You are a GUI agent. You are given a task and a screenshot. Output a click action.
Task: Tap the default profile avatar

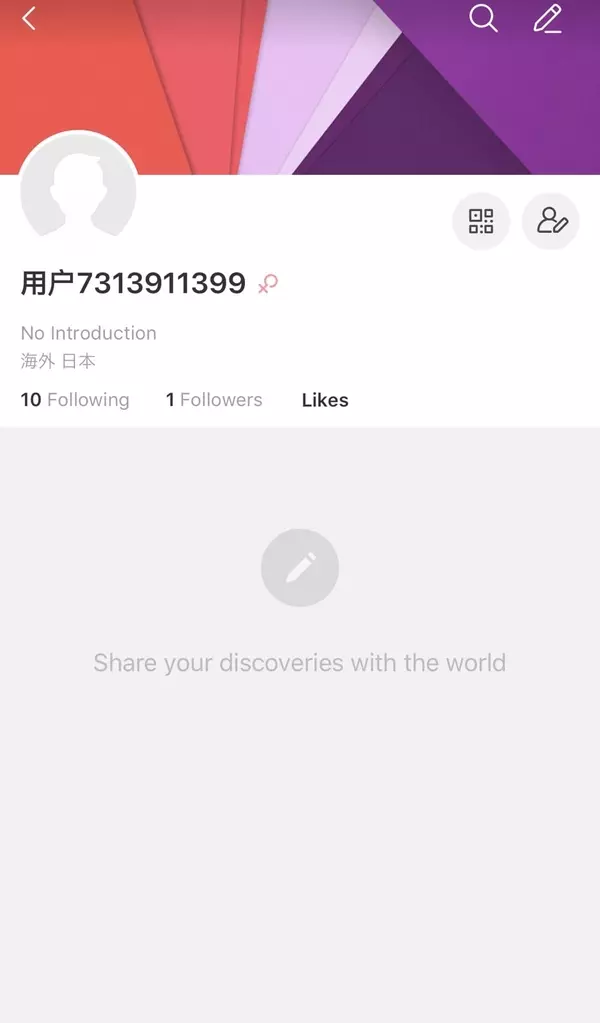[x=78, y=190]
